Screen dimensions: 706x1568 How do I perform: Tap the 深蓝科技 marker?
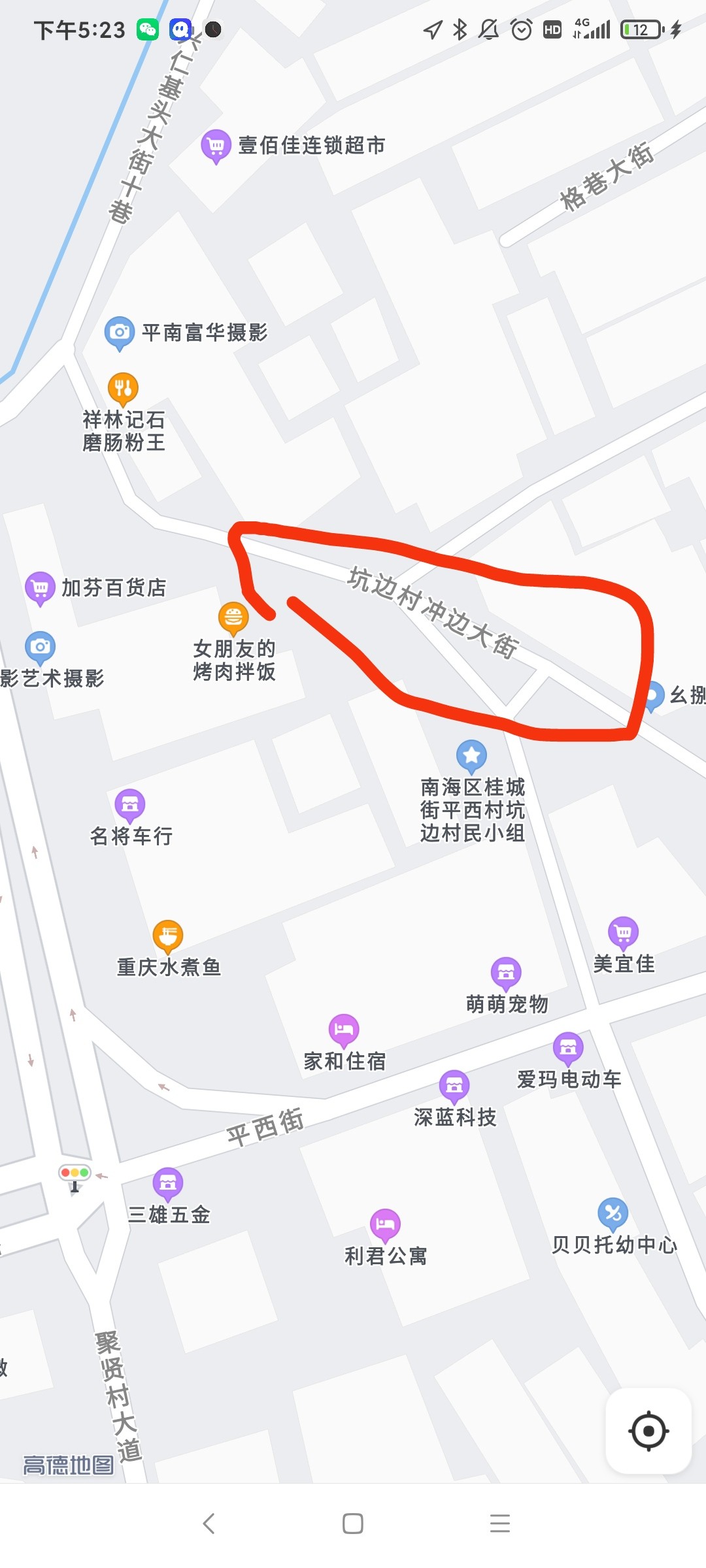click(454, 1086)
